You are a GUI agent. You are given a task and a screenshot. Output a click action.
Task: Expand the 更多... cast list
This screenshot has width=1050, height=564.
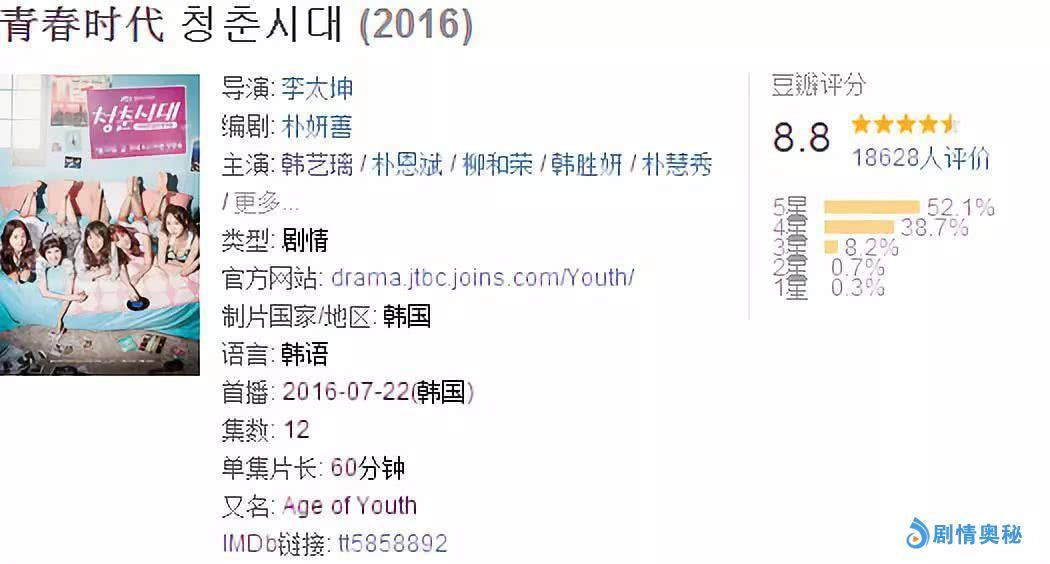pos(266,203)
